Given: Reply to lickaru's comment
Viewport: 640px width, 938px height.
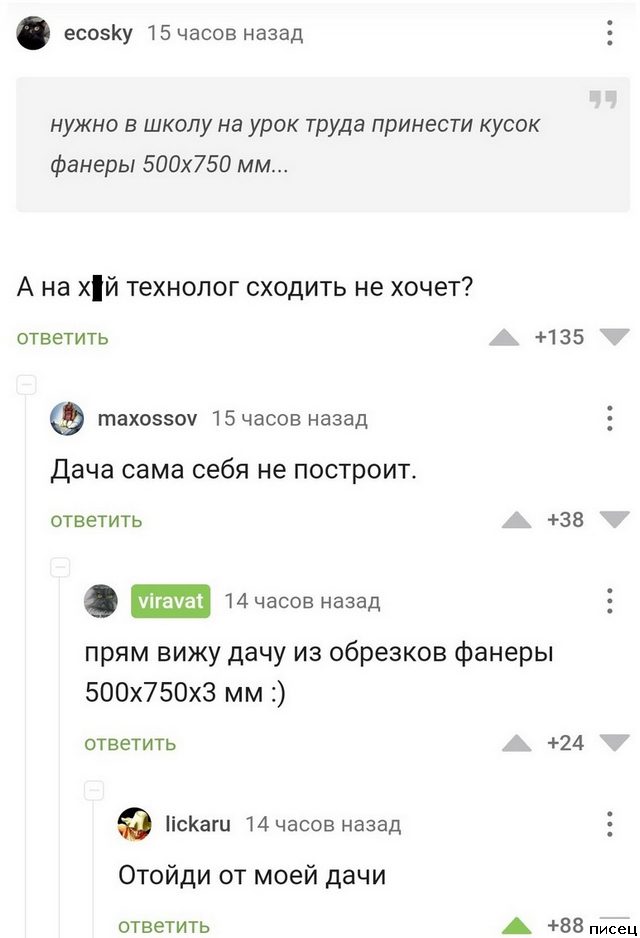Looking at the screenshot, I should tap(164, 926).
